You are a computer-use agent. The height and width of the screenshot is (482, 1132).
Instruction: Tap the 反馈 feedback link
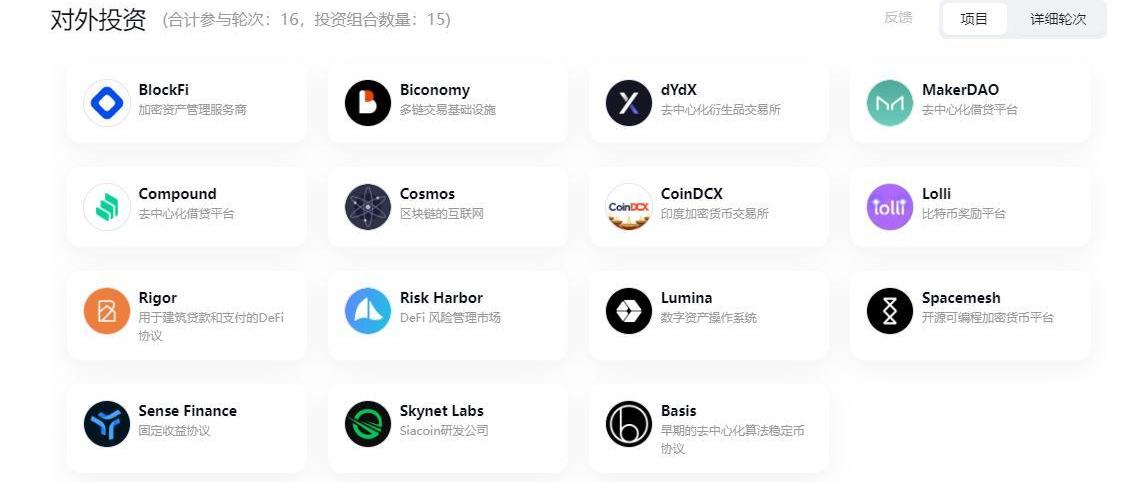click(898, 18)
